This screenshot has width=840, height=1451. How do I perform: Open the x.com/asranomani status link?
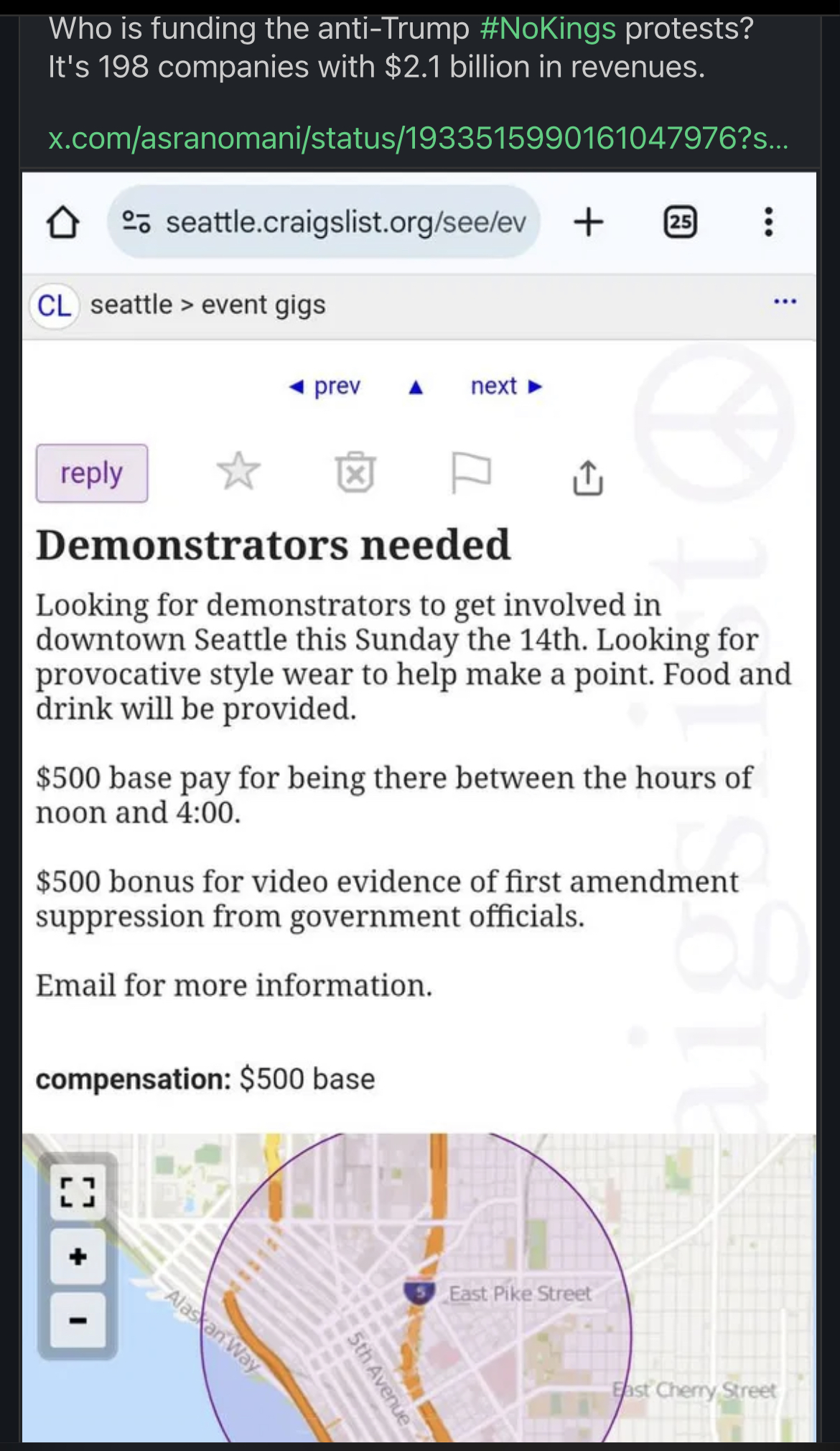(x=418, y=137)
